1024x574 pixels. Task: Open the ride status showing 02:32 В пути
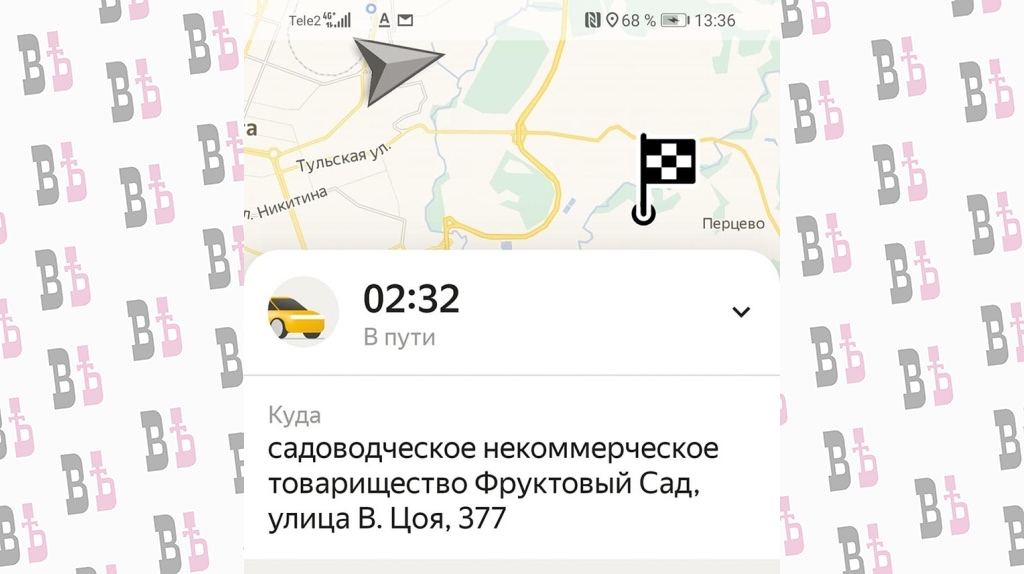[x=411, y=313]
